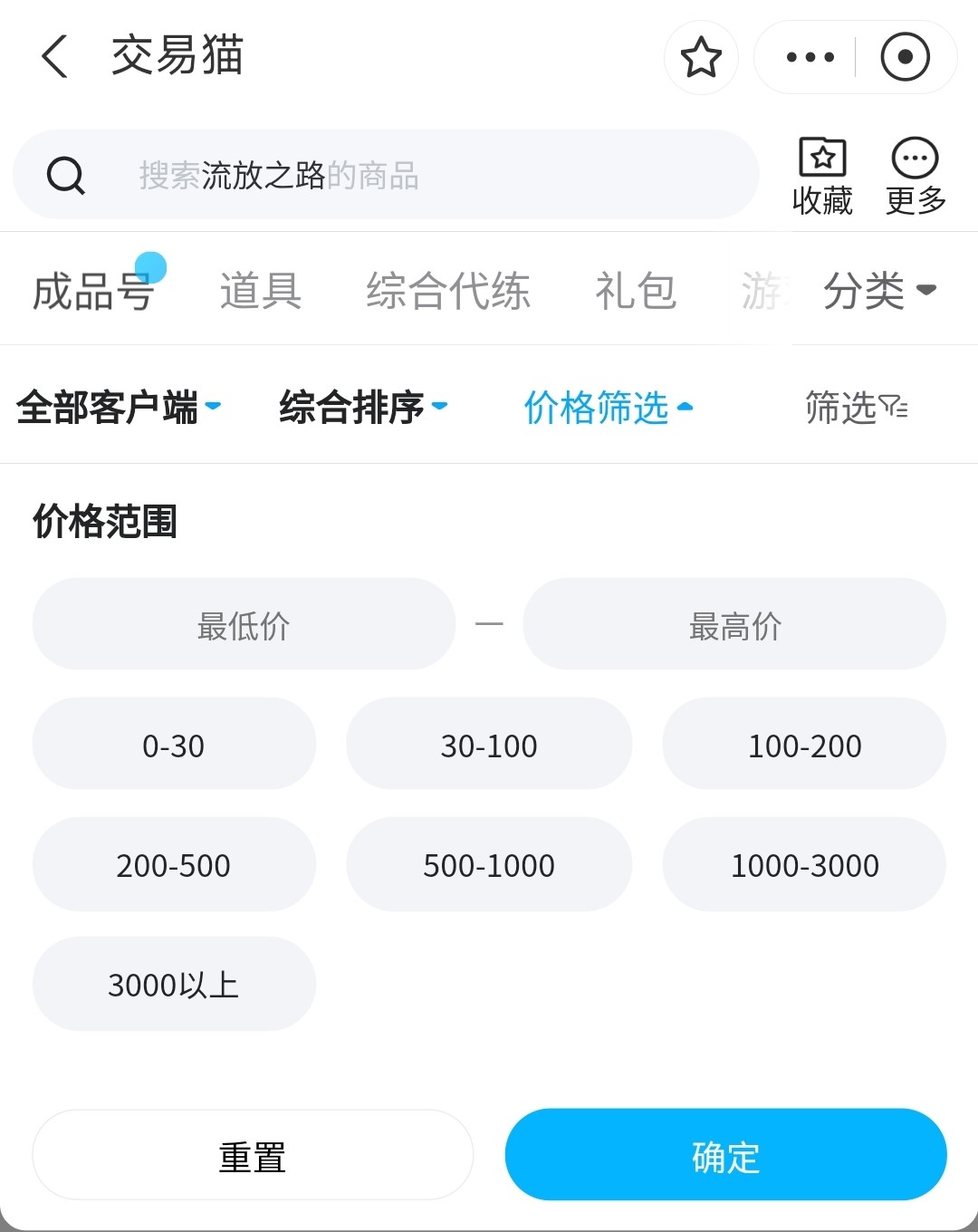Open the three-dot mini program menu
The image size is (978, 1232).
pyautogui.click(x=810, y=58)
